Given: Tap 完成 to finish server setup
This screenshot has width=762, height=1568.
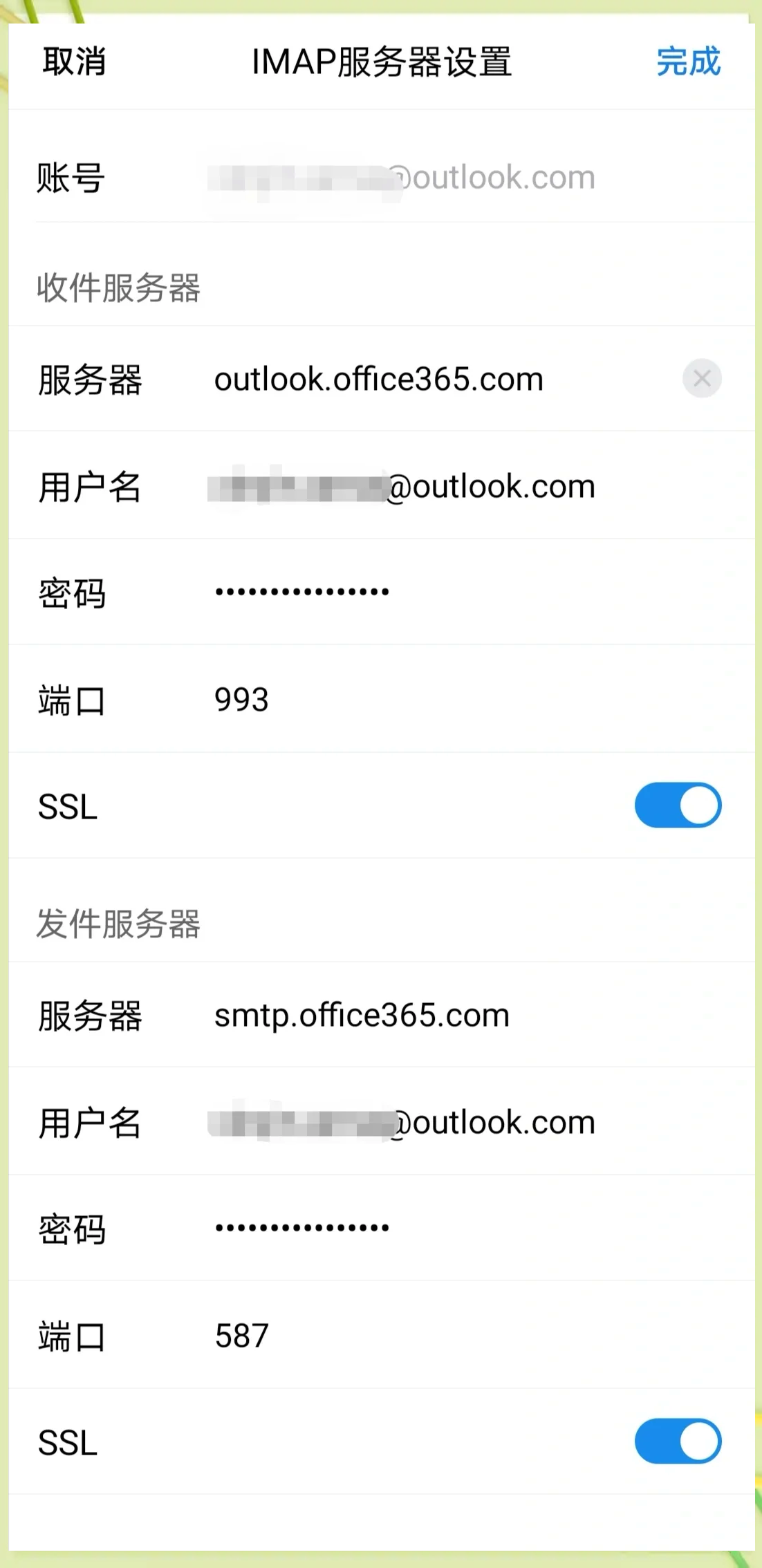Looking at the screenshot, I should click(688, 62).
